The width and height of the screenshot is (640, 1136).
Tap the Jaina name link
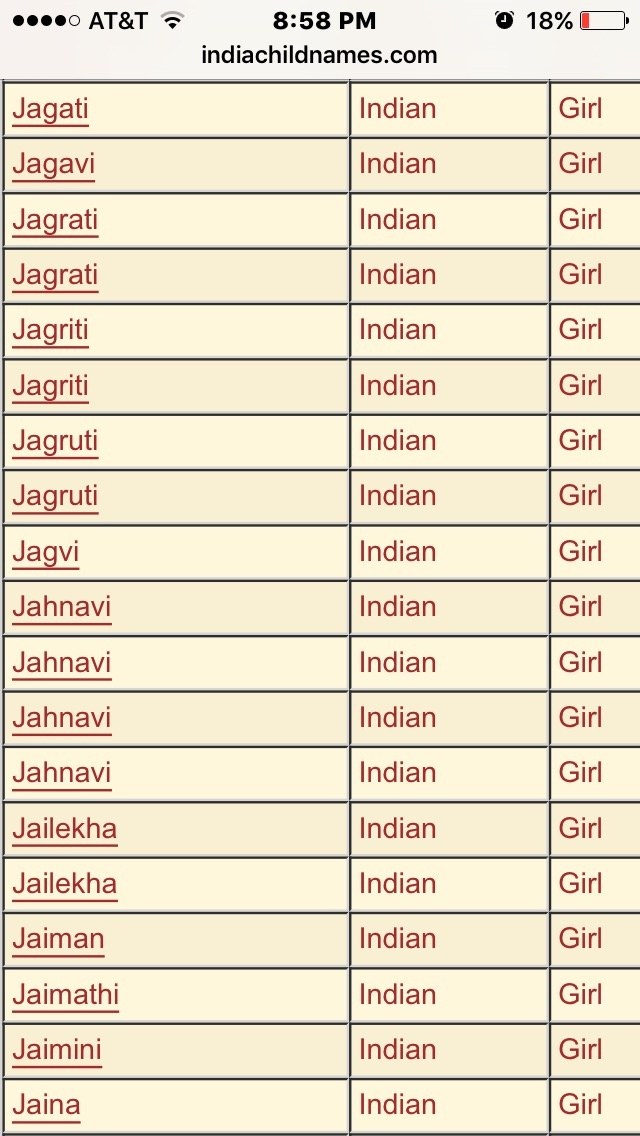(46, 1105)
